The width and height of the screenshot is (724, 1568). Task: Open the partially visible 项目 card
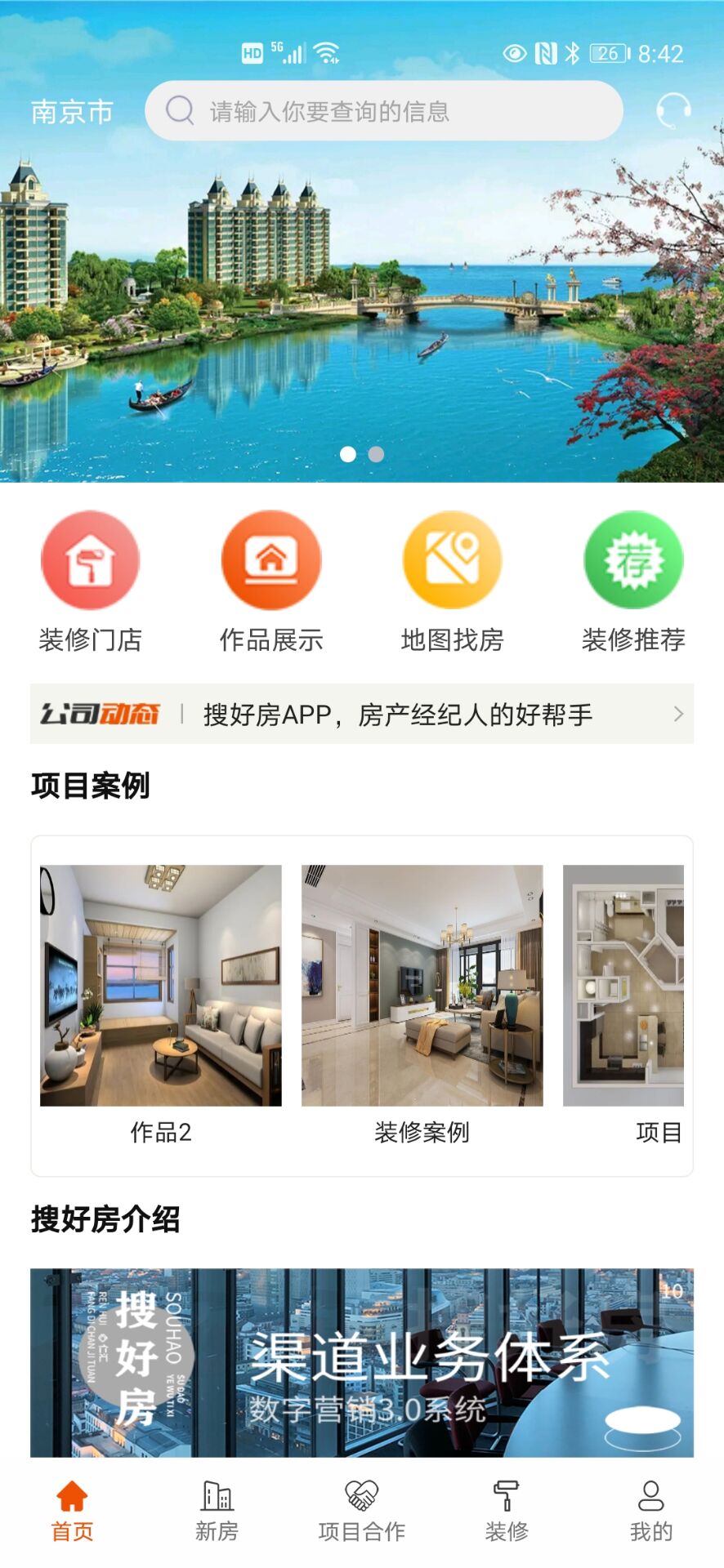click(624, 1004)
